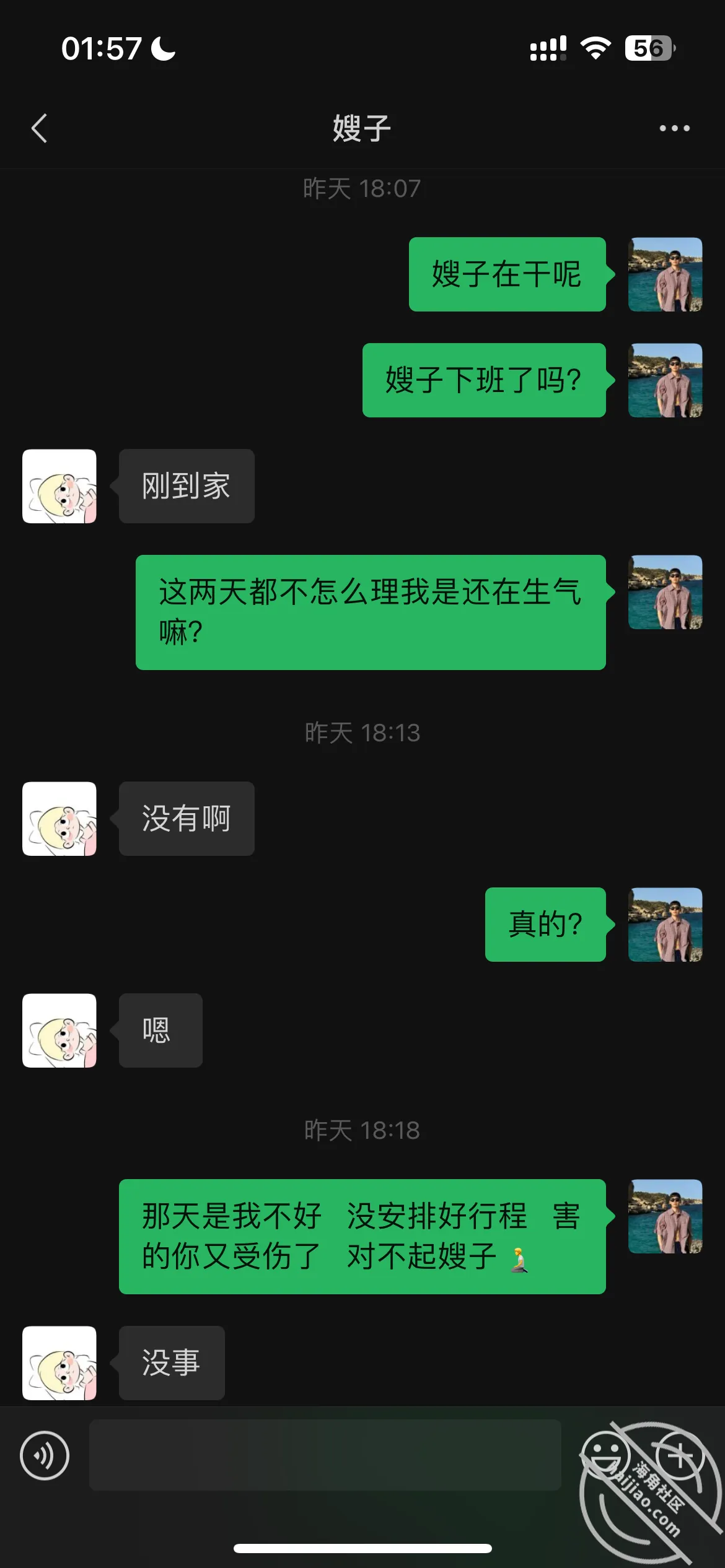The width and height of the screenshot is (725, 1568).
Task: Tap the message text field
Action: 325,1455
